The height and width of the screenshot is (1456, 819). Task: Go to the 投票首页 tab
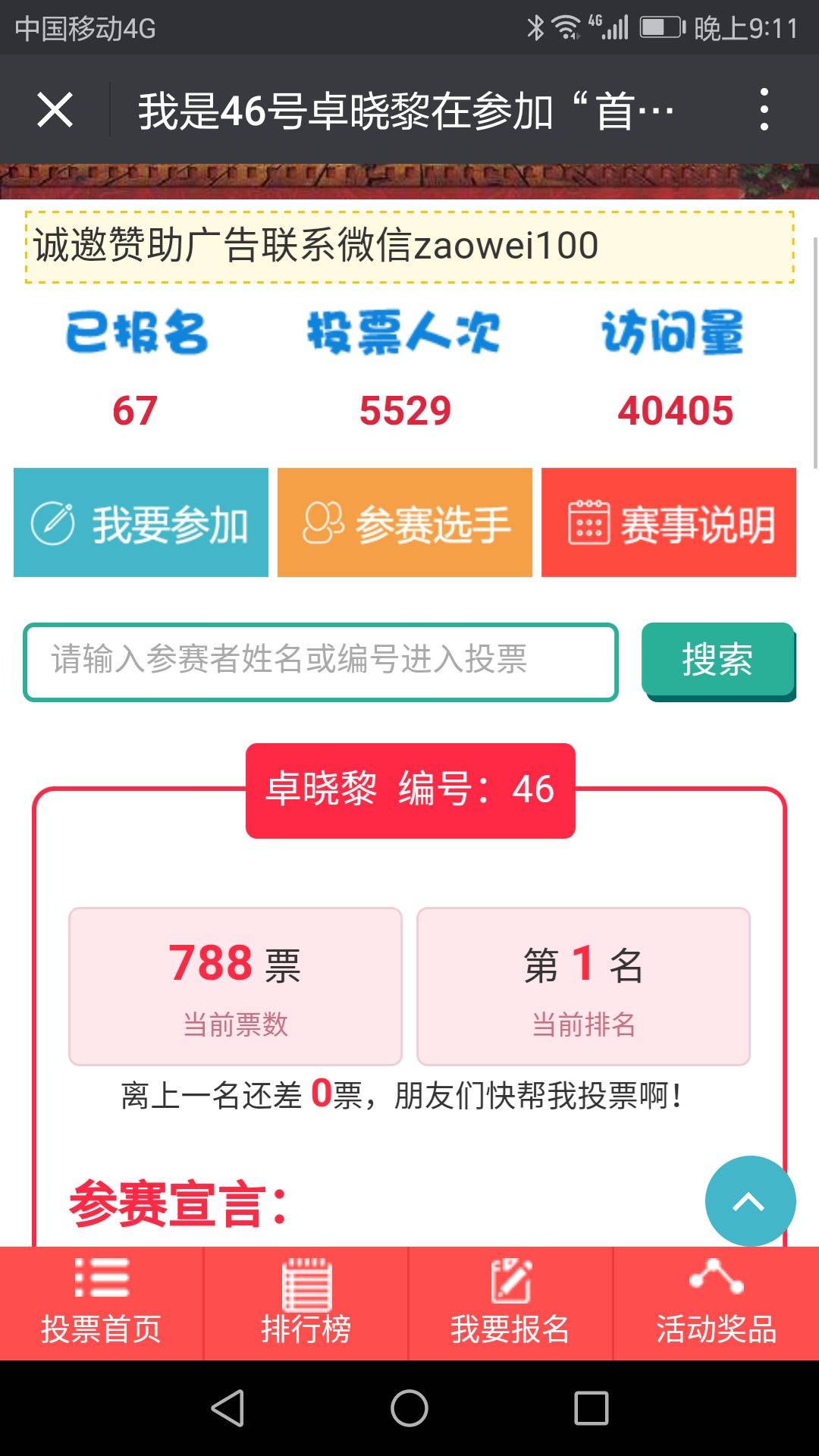pos(102,1304)
